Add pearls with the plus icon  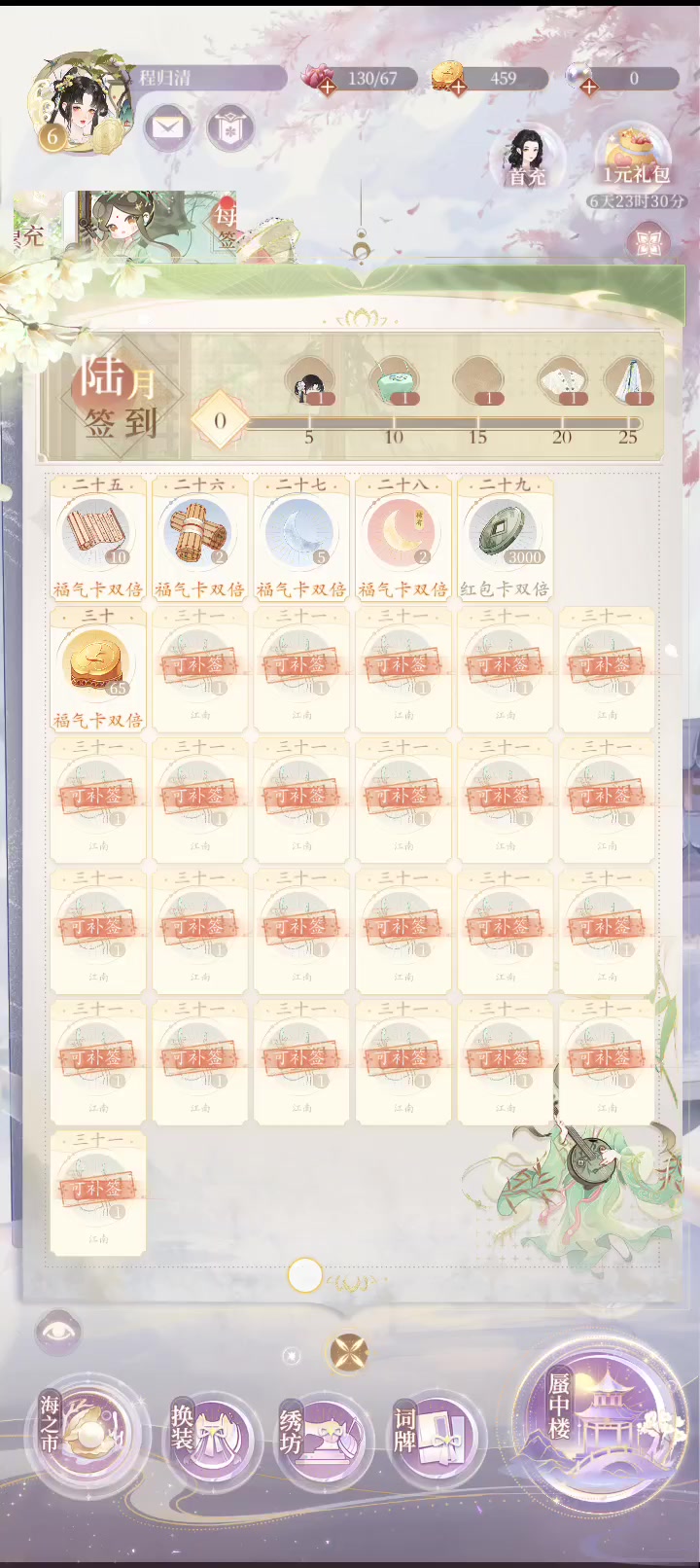click(588, 88)
